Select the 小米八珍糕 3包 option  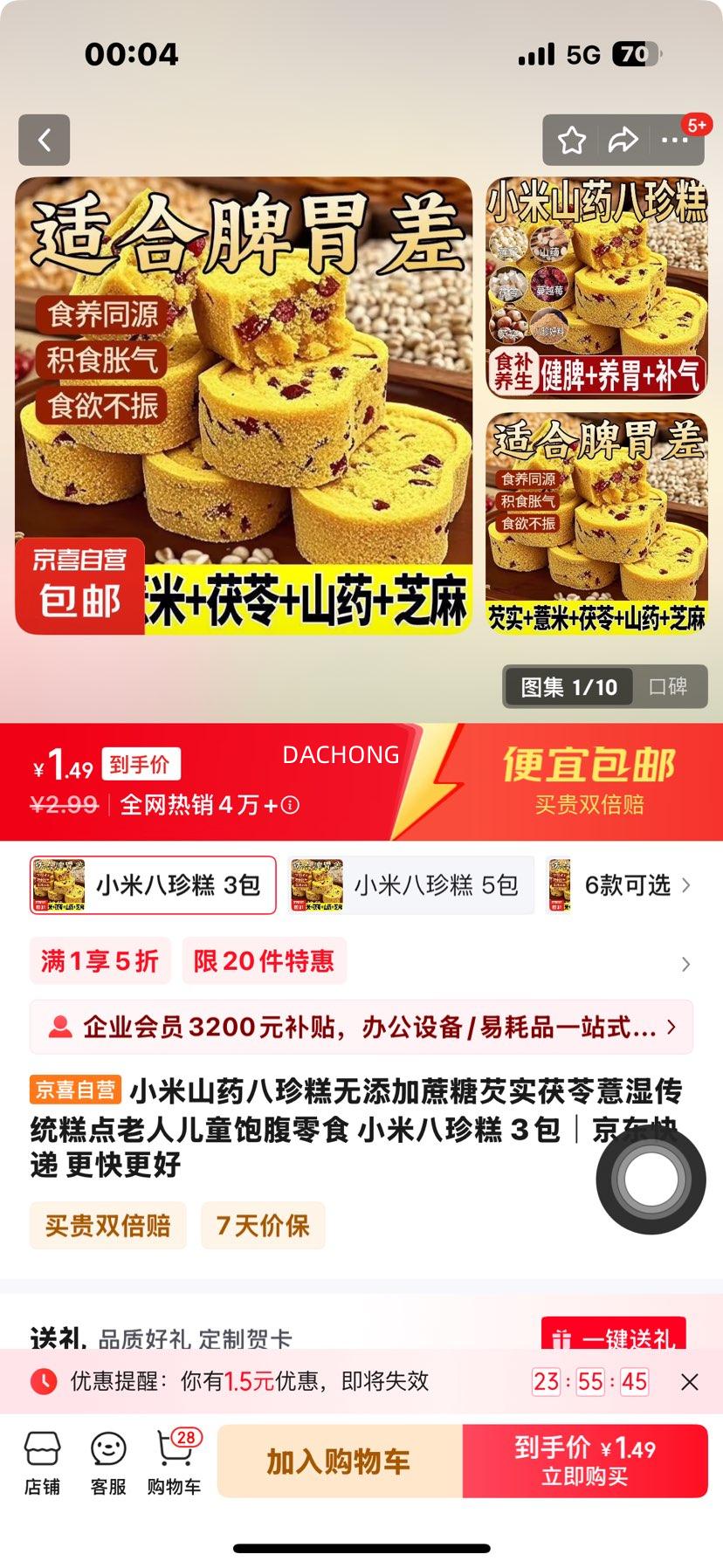[x=153, y=885]
